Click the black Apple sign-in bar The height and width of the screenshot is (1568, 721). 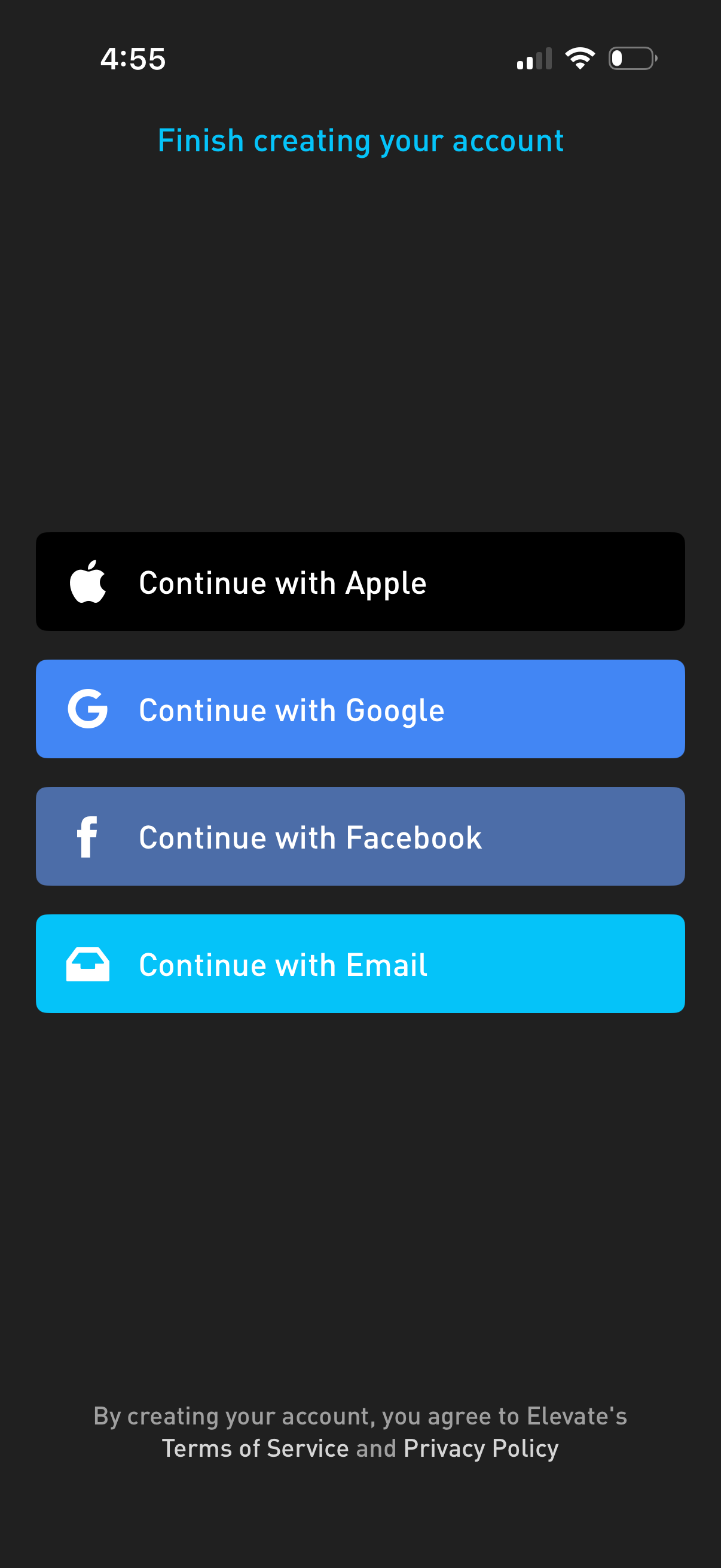pos(360,581)
